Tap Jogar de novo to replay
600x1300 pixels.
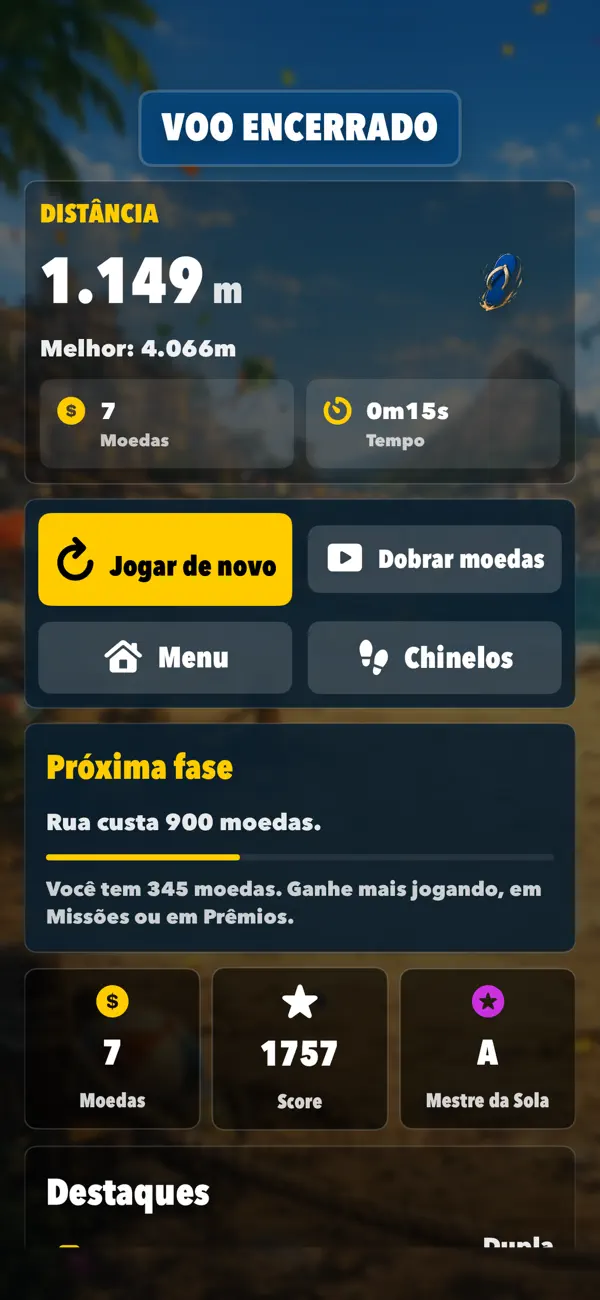click(165, 560)
